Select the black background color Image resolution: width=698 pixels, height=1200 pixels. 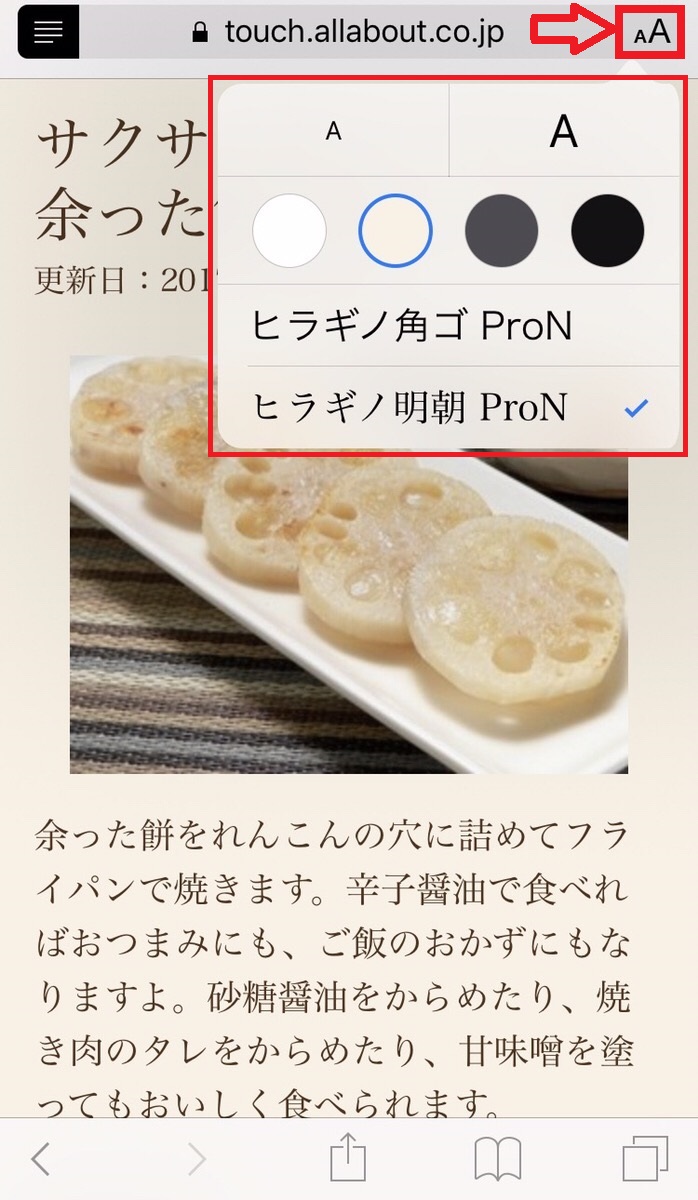[607, 231]
